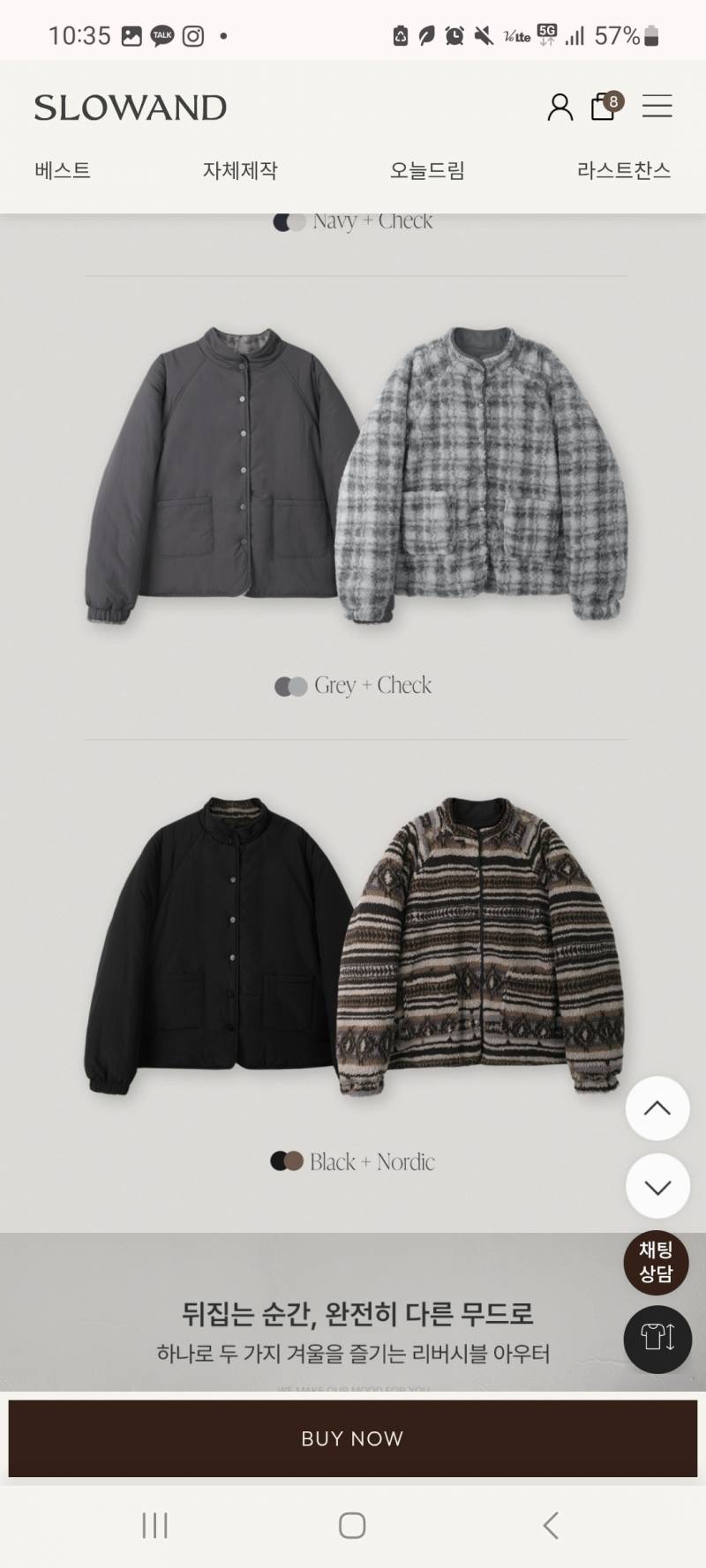This screenshot has height=1568, width=706.
Task: Go to the home screen
Action: tap(352, 1525)
